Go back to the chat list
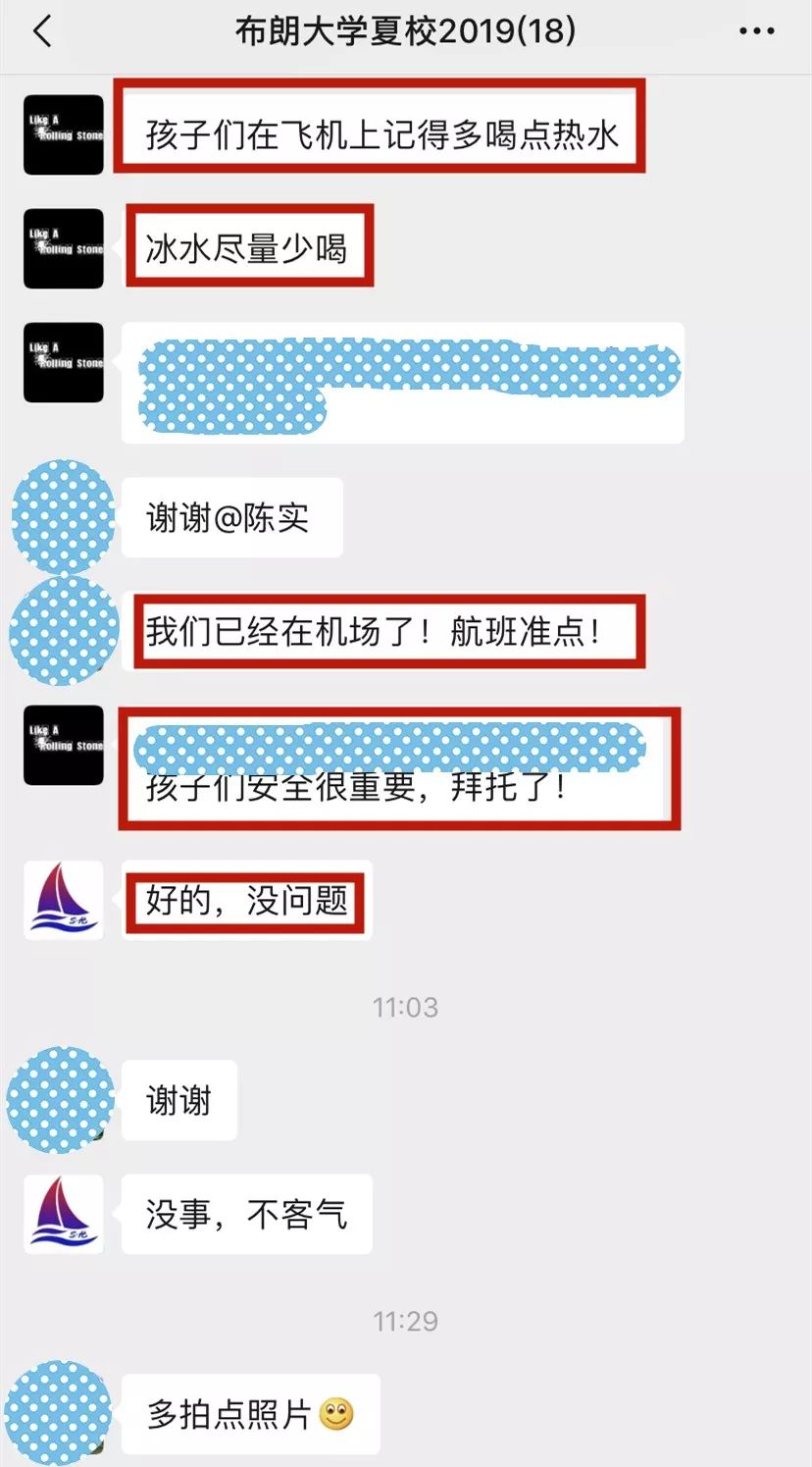 41,31
